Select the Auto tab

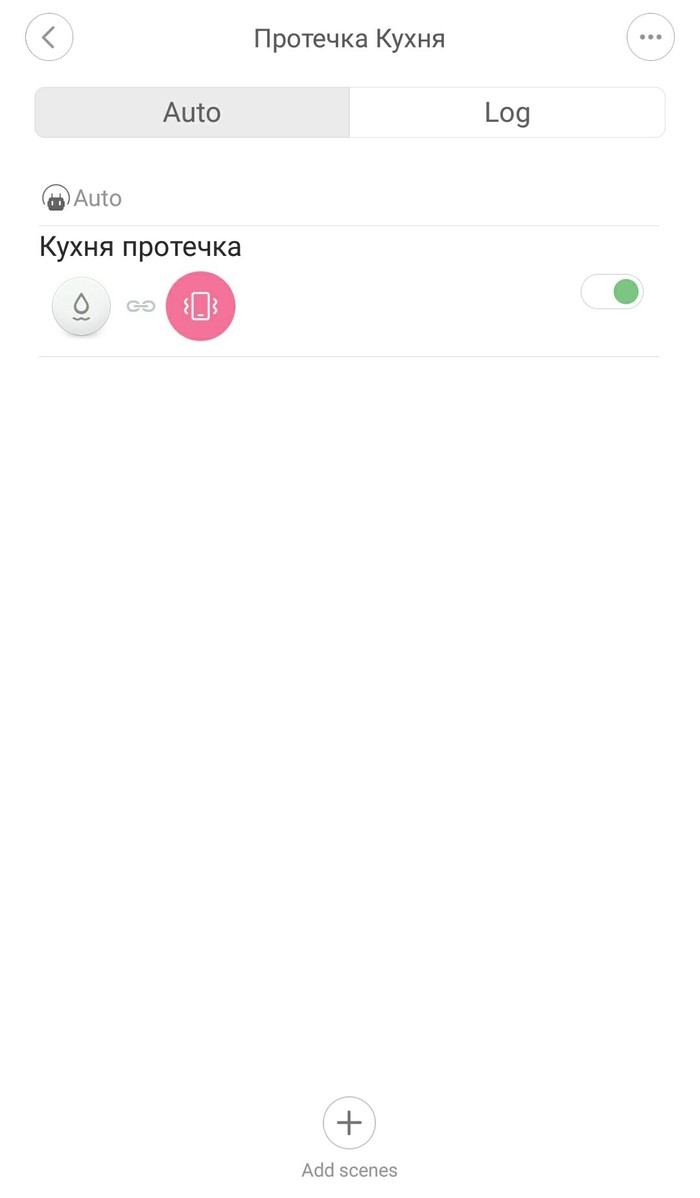[192, 112]
